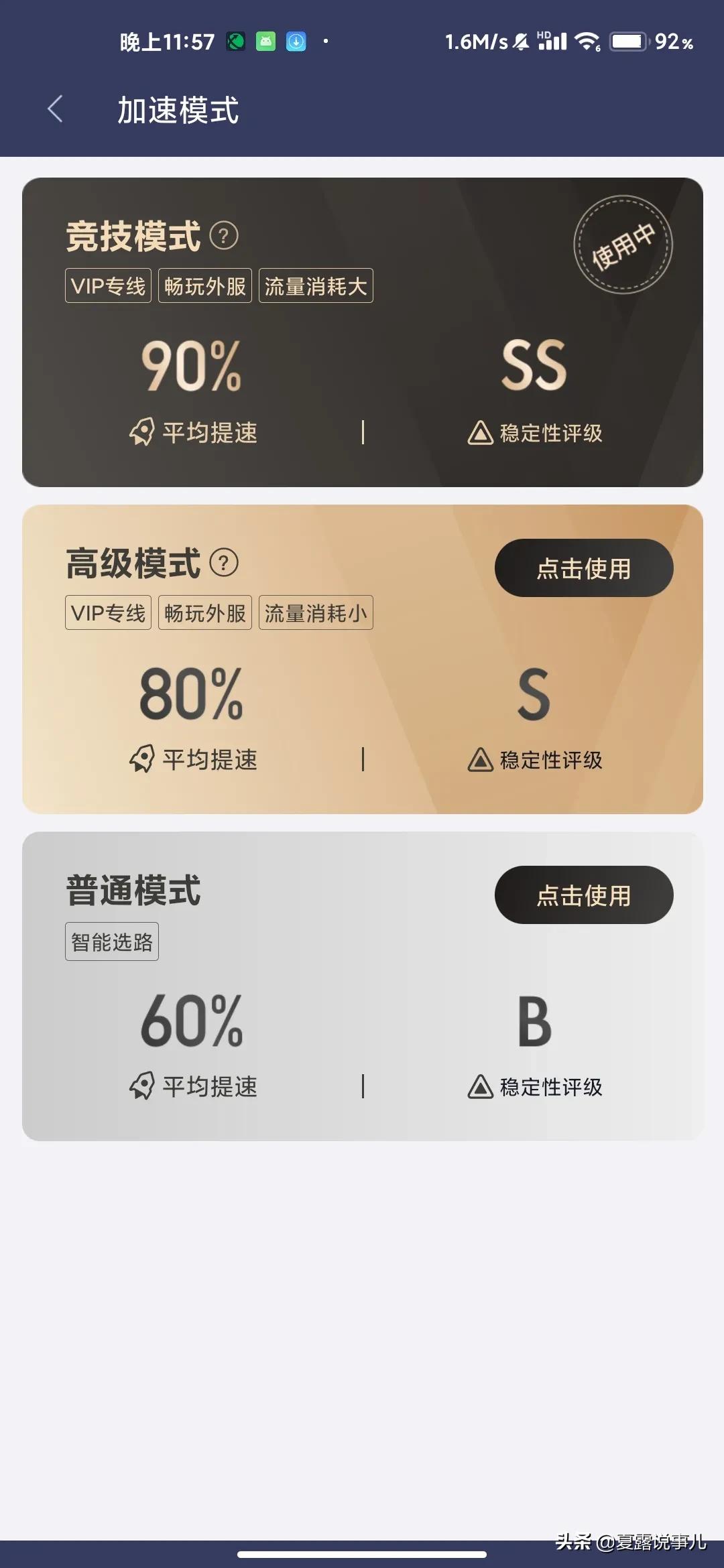Open the 高级模式 help question mark icon
Viewport: 724px width, 1568px height.
point(224,563)
